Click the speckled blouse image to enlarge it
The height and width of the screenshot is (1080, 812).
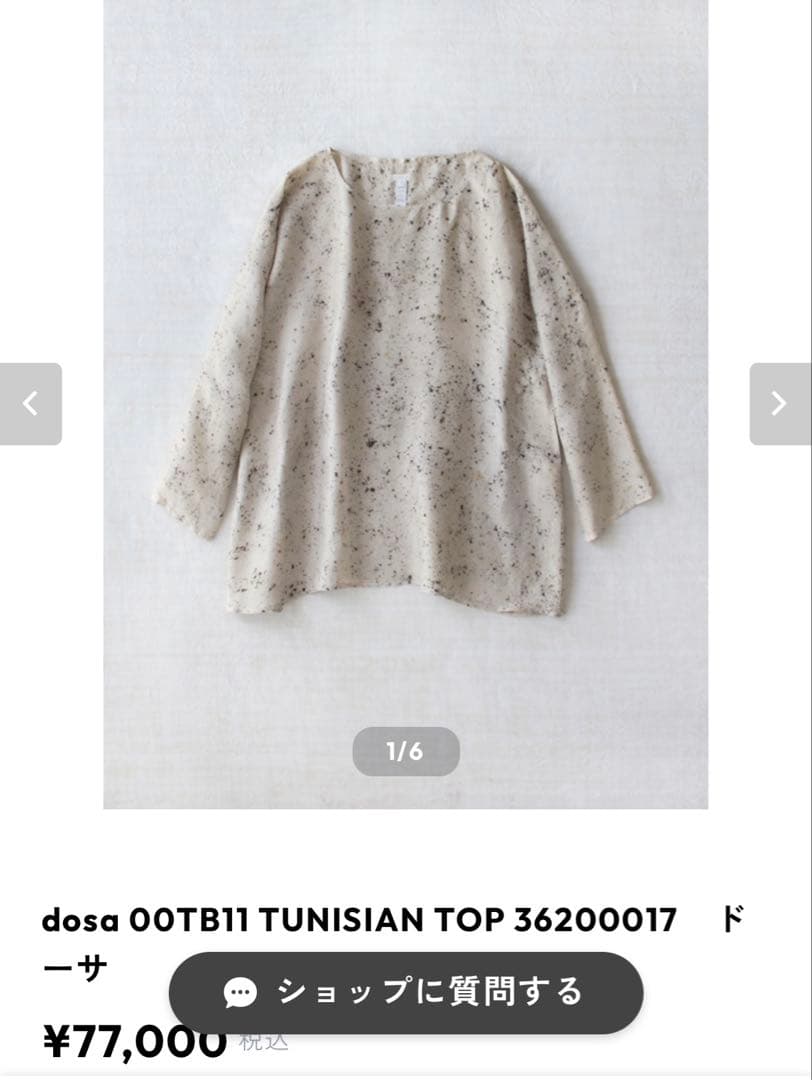tap(405, 400)
